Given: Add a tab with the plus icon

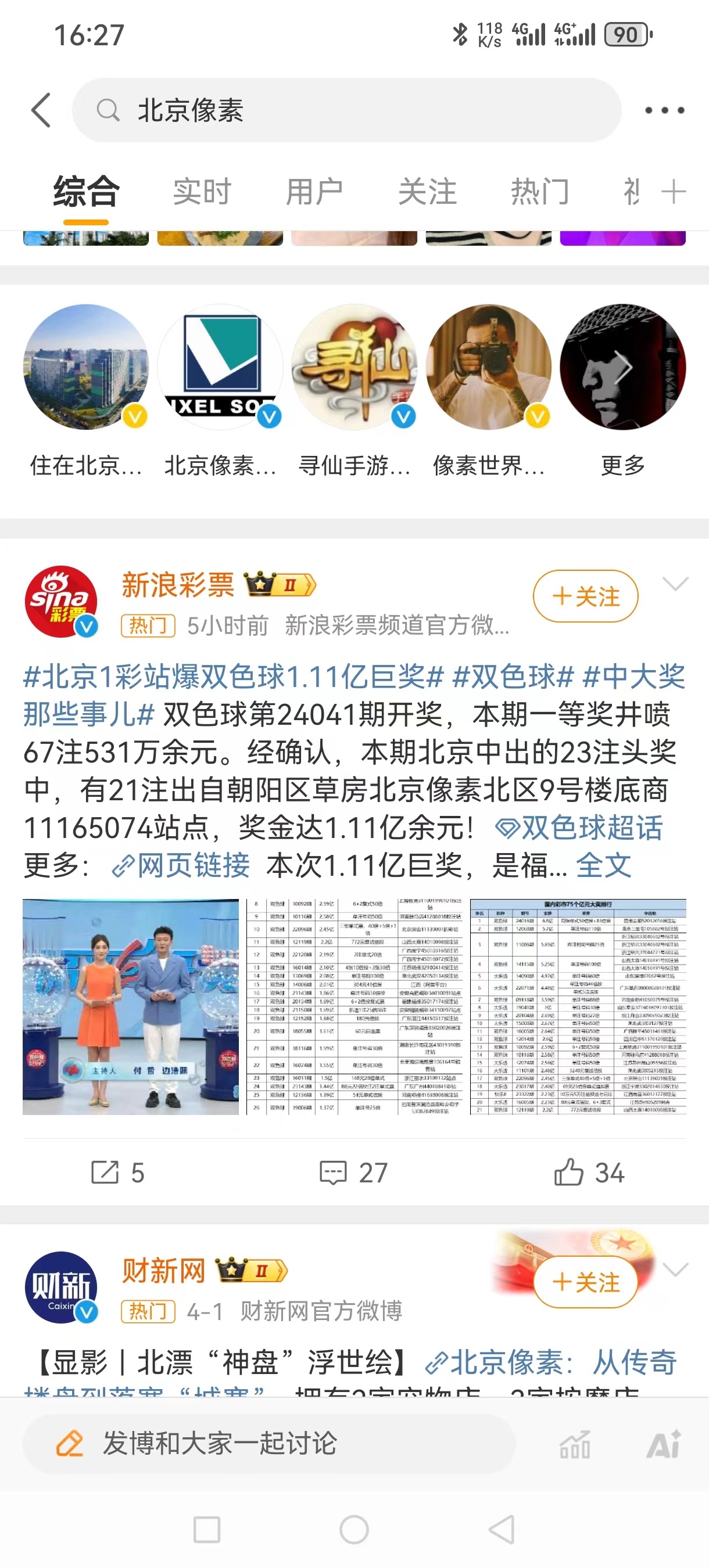Looking at the screenshot, I should coord(674,192).
